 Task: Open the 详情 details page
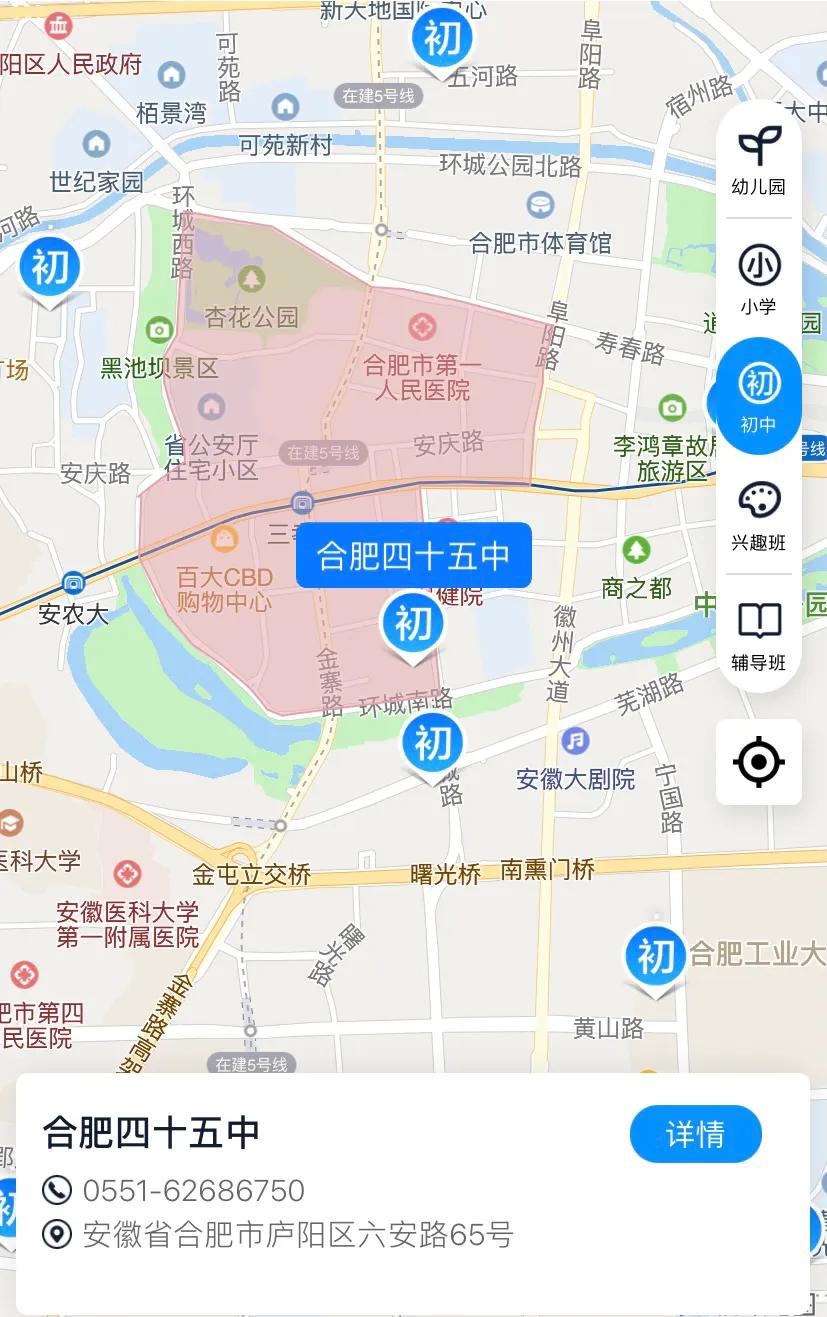(x=695, y=1133)
